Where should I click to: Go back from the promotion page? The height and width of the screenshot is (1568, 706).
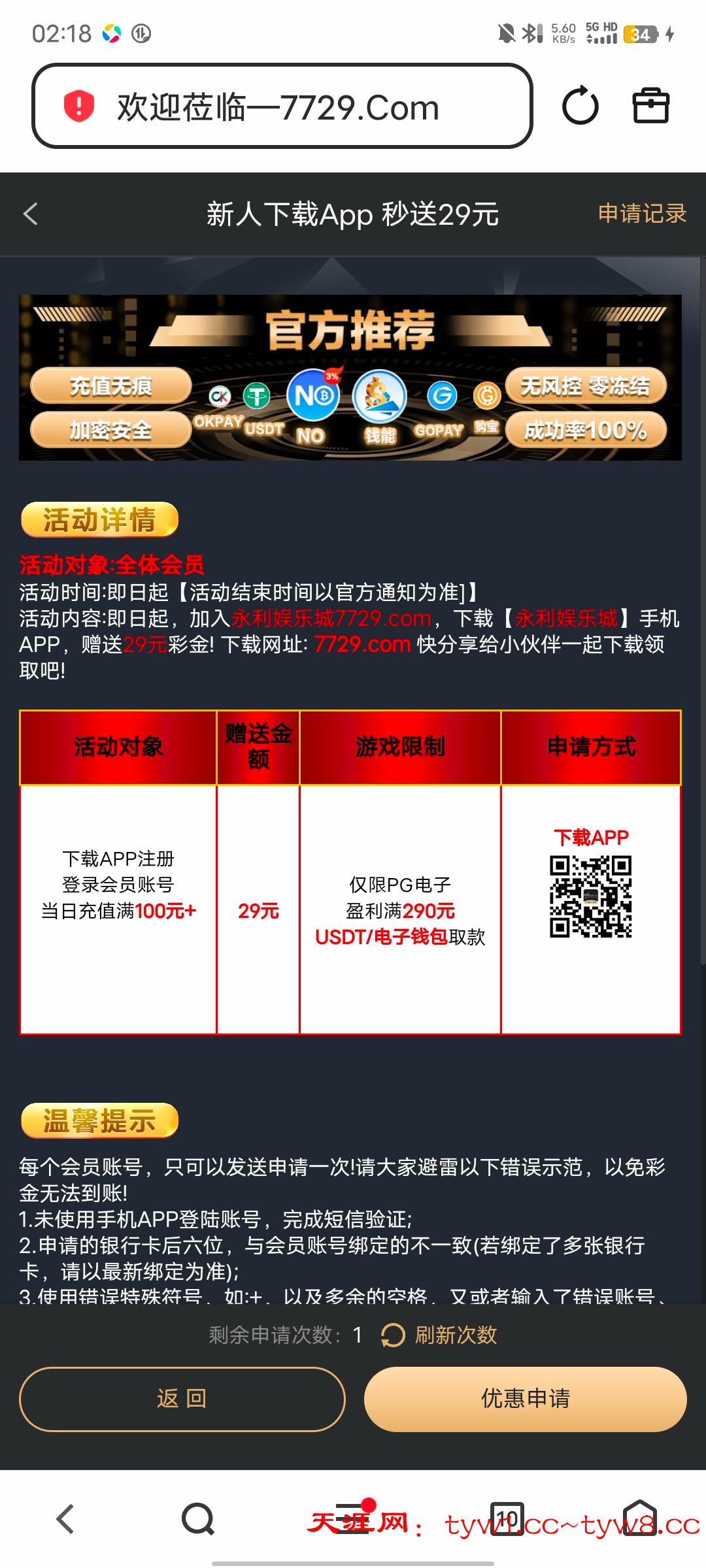click(31, 214)
